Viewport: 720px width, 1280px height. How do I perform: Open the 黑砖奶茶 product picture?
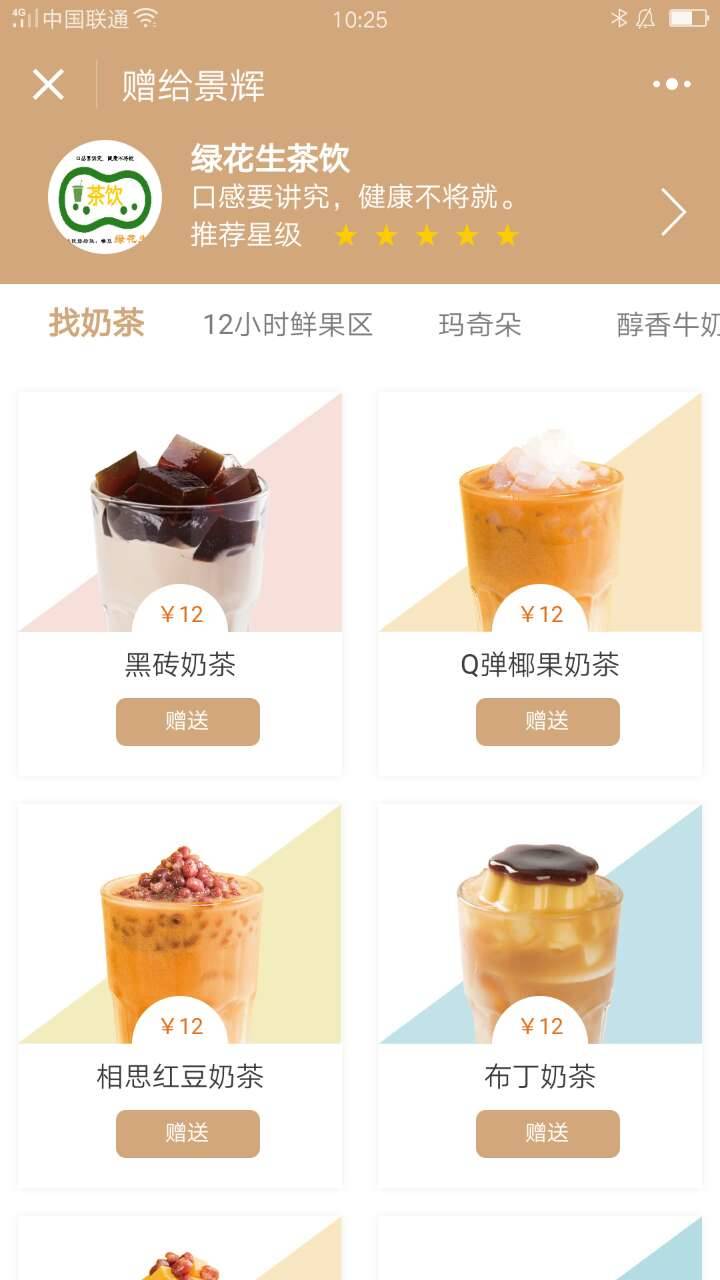pos(180,510)
